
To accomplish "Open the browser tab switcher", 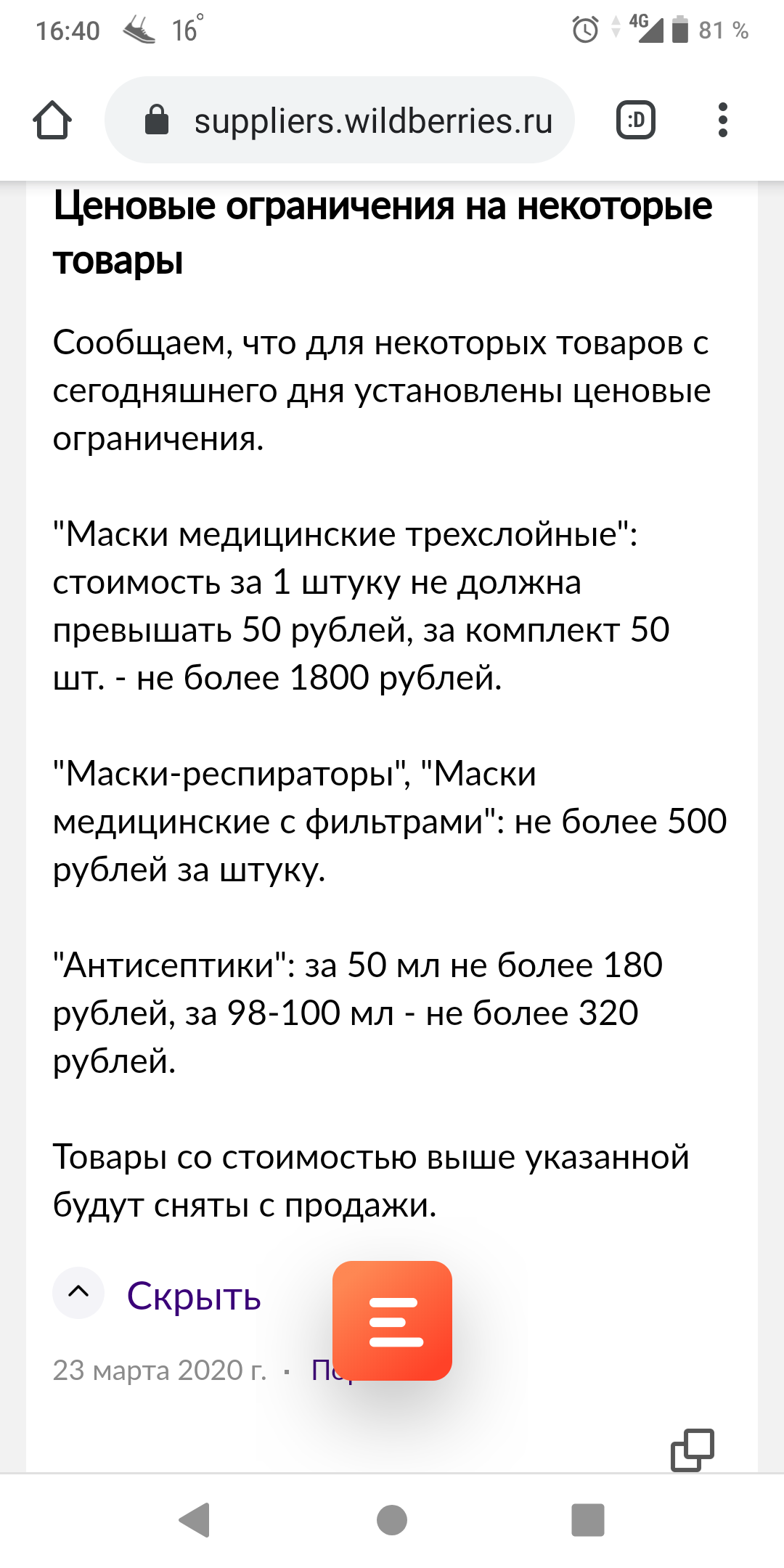I will pos(636,121).
